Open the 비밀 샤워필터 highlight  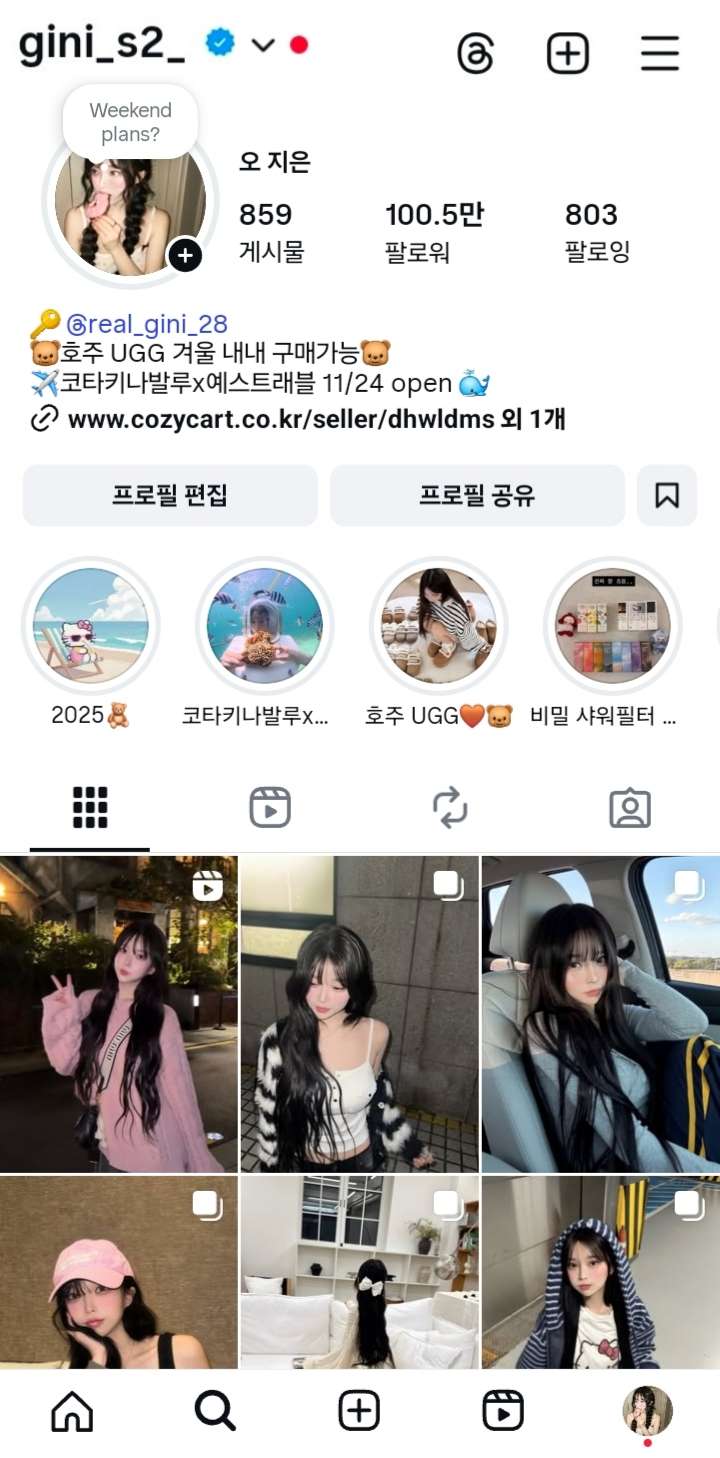tap(612, 627)
